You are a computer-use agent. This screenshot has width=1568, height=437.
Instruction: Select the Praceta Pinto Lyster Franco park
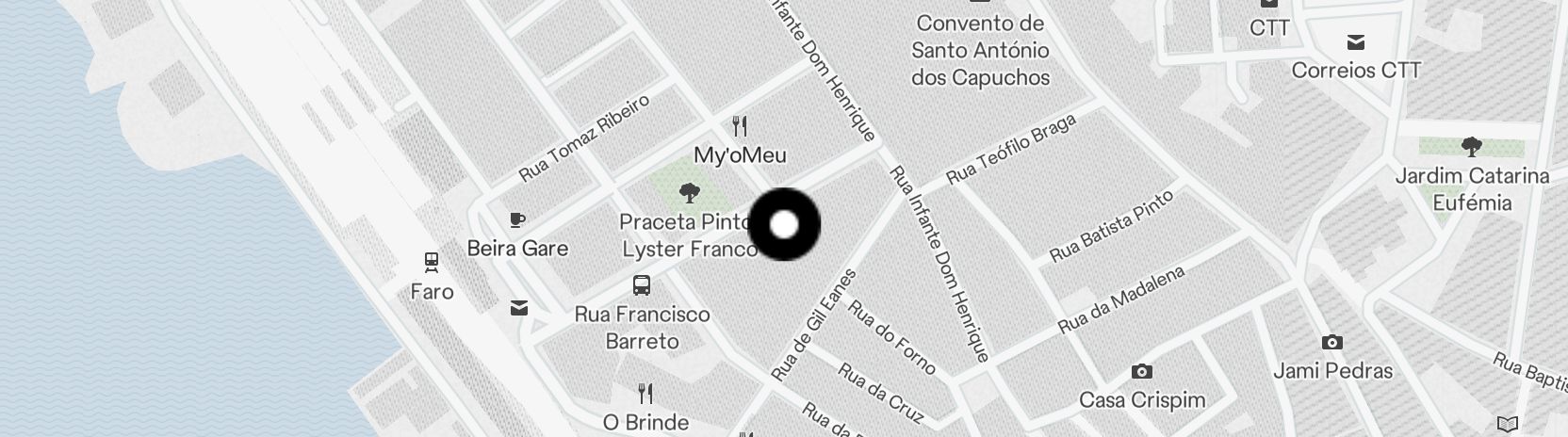pyautogui.click(x=690, y=194)
